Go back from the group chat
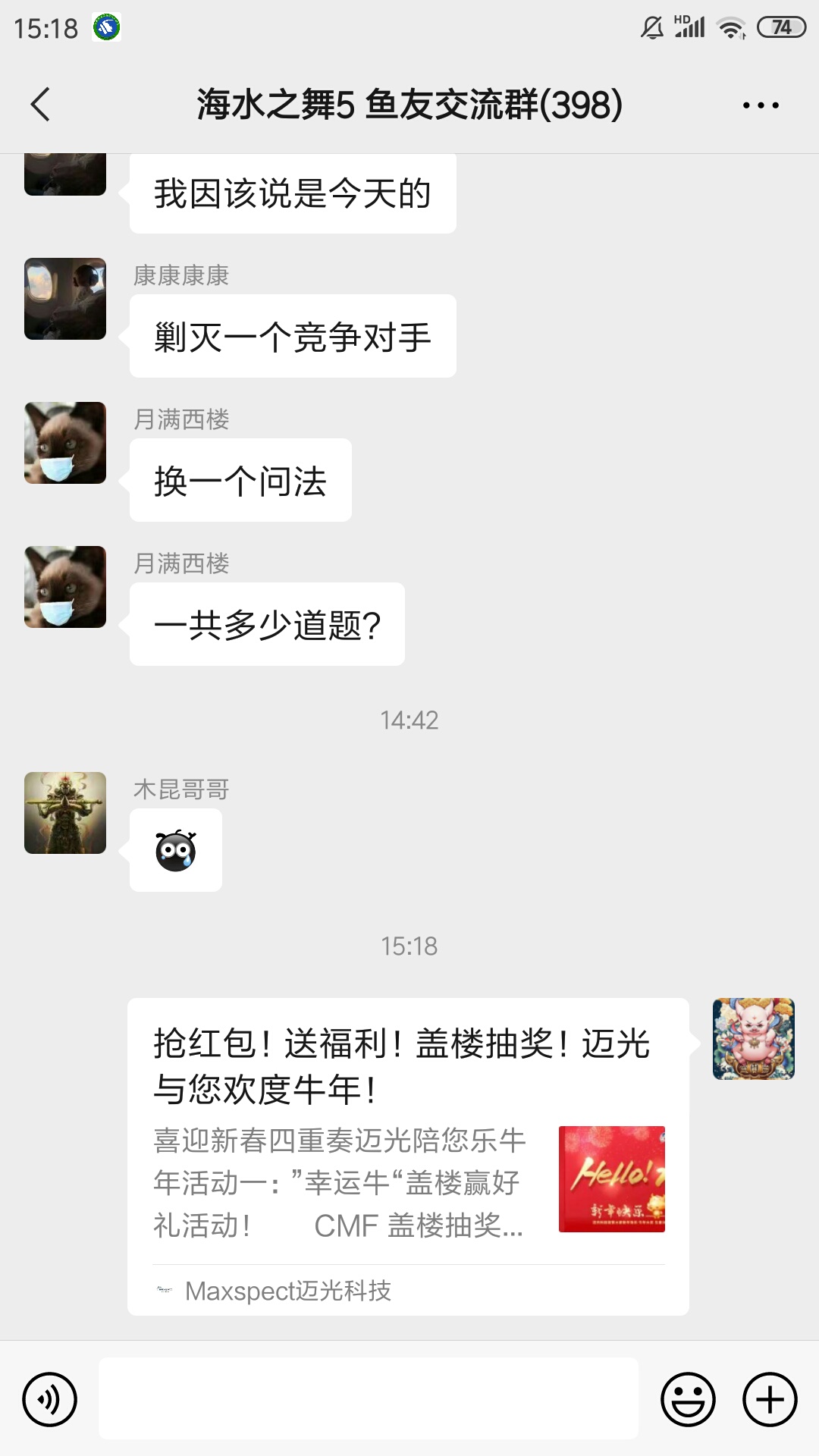The width and height of the screenshot is (819, 1456). (x=41, y=105)
